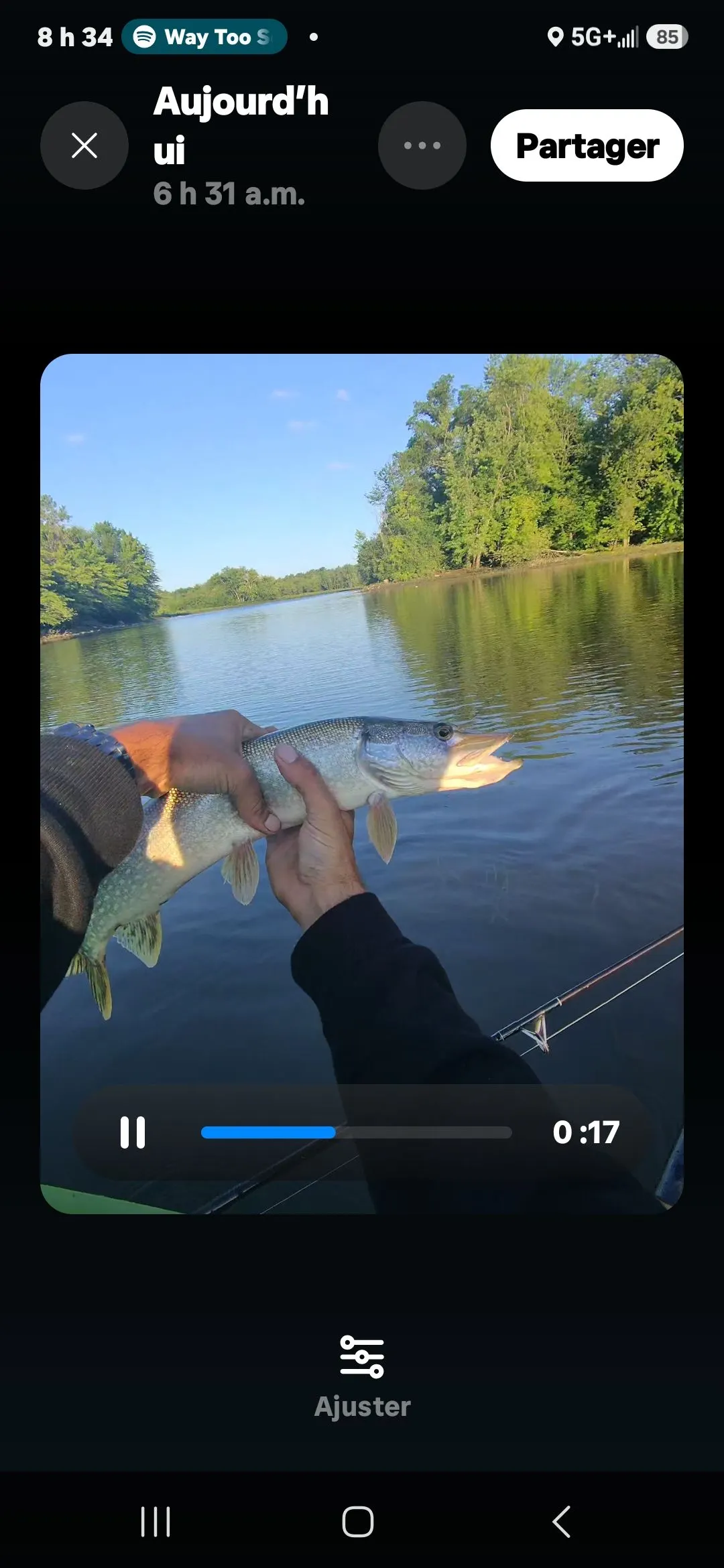Pause the fishing video
The height and width of the screenshot is (1568, 724).
point(133,1132)
